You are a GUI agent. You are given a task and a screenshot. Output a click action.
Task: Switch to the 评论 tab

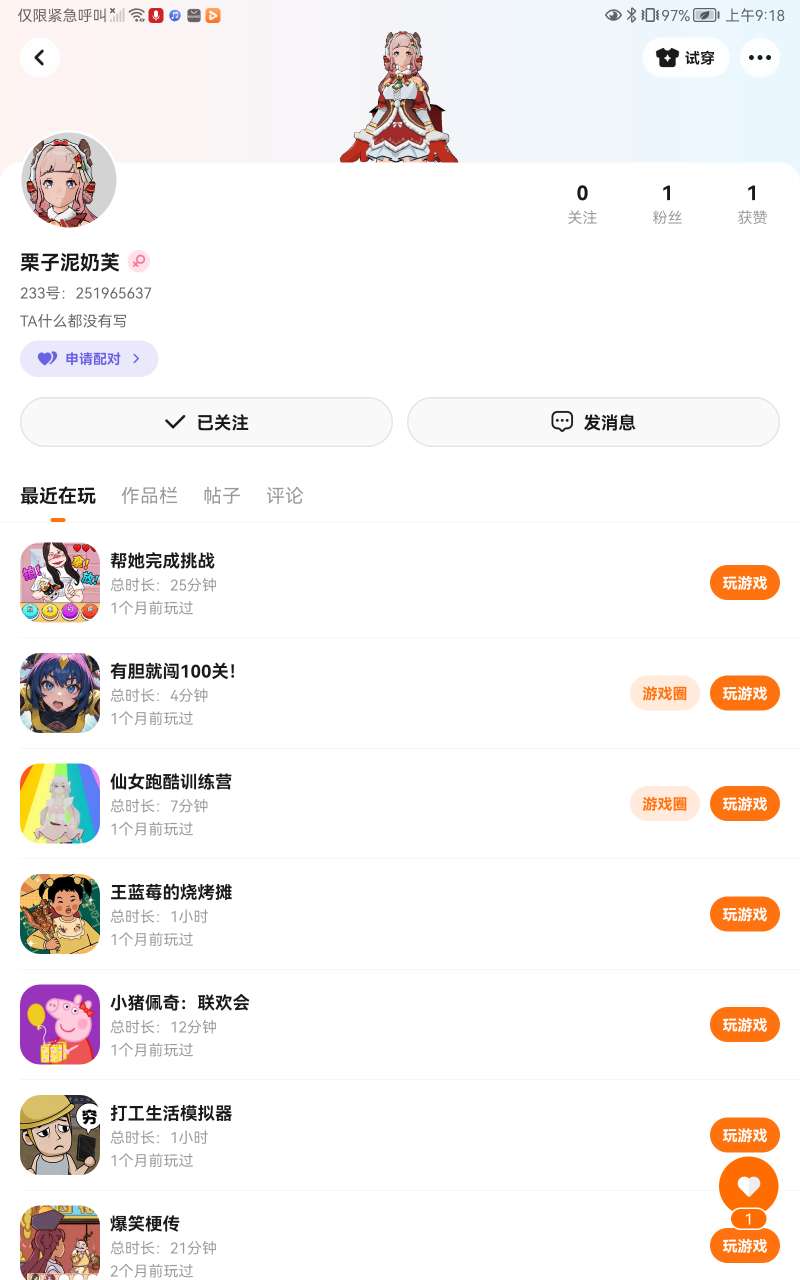[285, 496]
